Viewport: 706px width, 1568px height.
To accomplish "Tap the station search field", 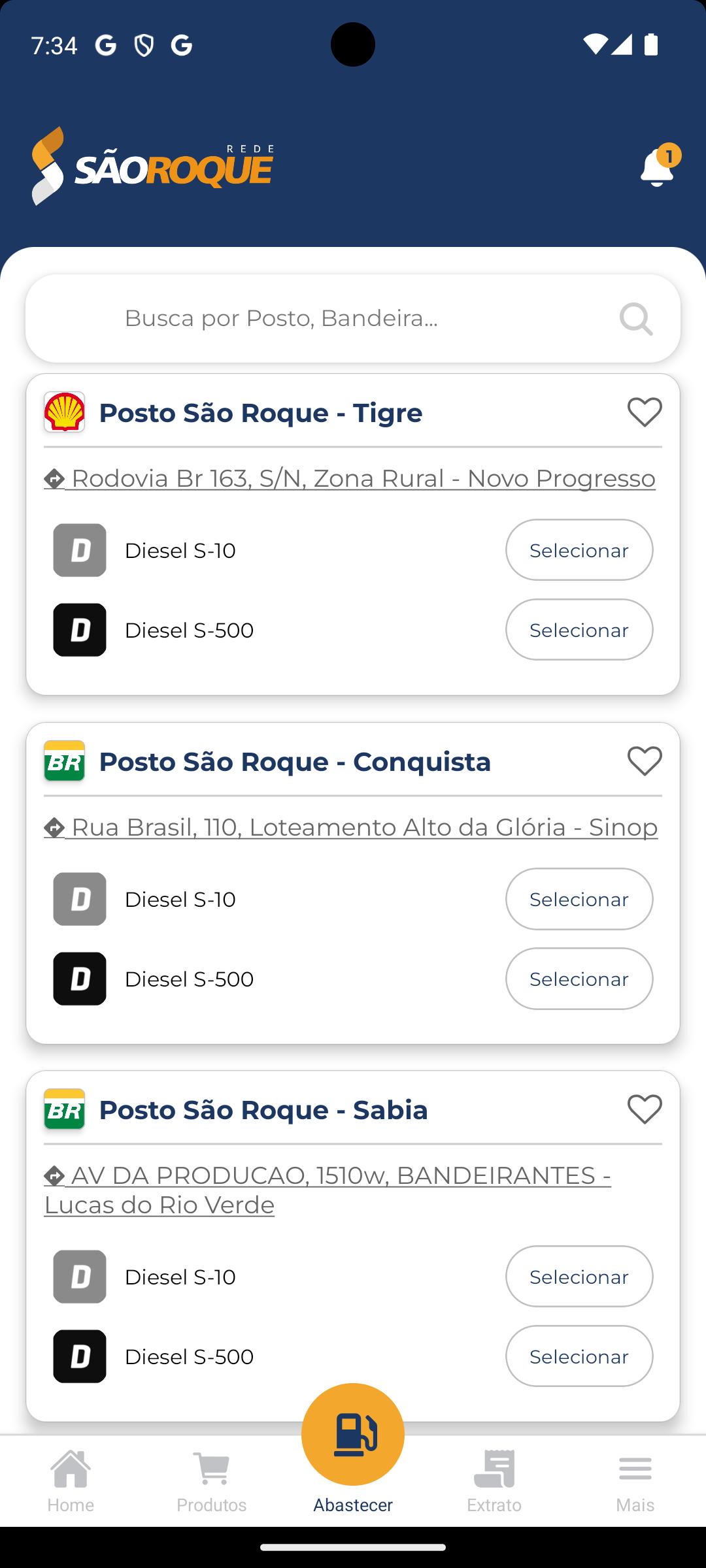I will (353, 318).
